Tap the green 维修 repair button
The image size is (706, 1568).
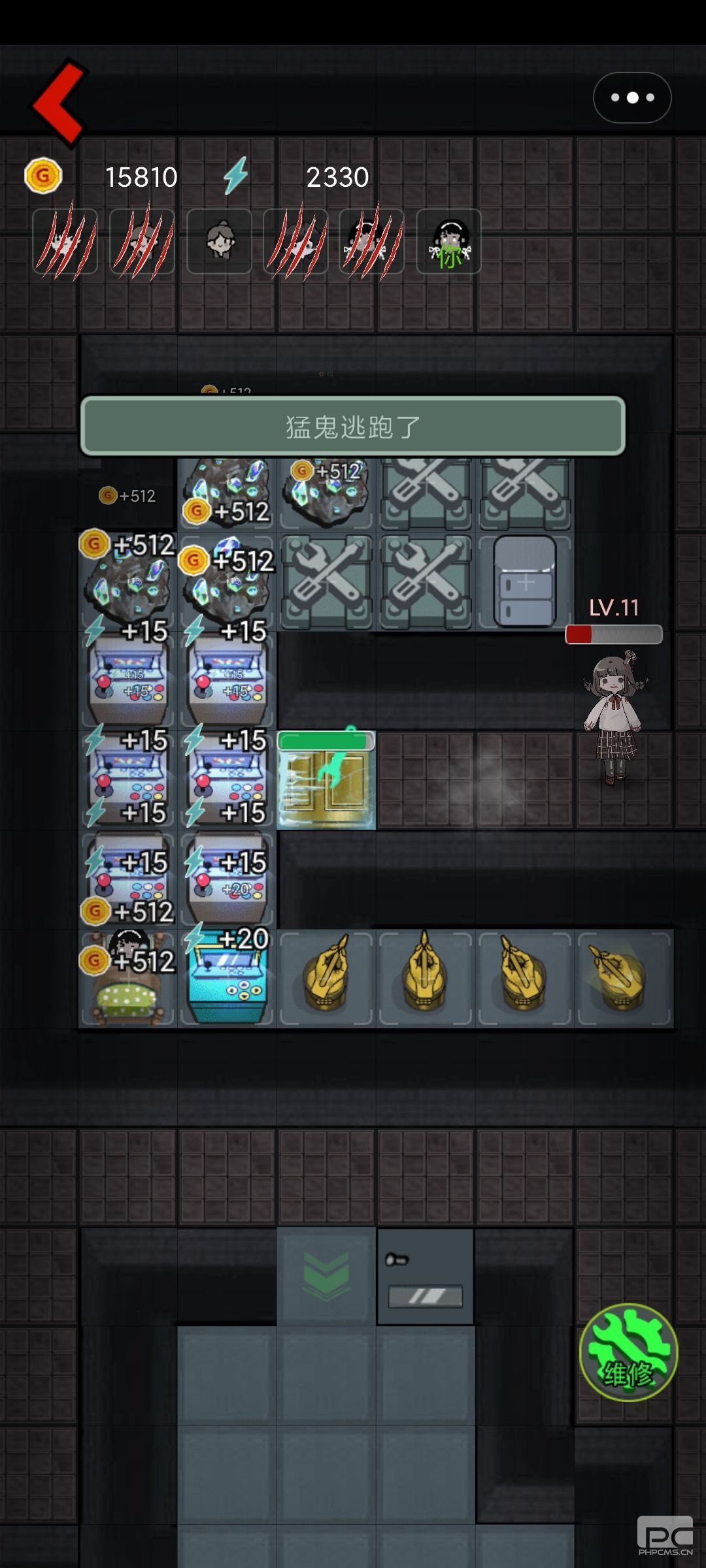click(x=628, y=1352)
